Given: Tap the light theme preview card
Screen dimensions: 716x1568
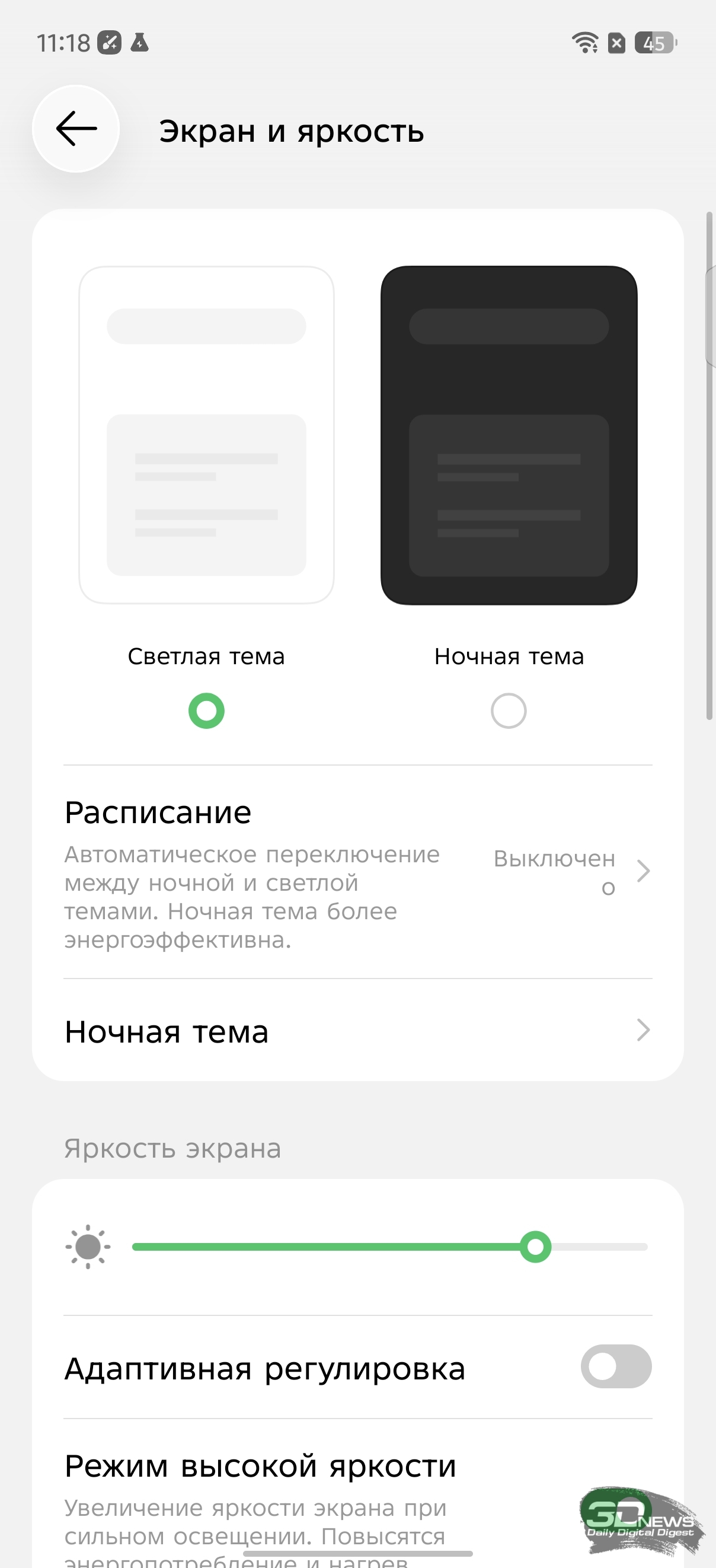Looking at the screenshot, I should pyautogui.click(x=206, y=435).
